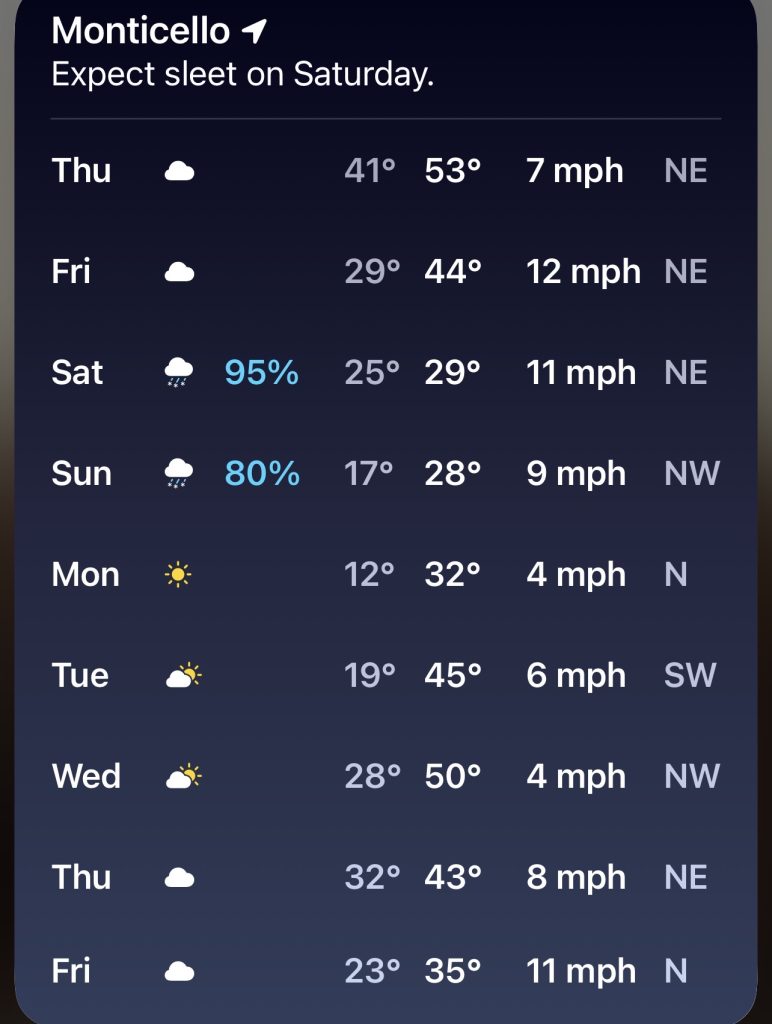View Saturday's 95% sleet forecast
Image resolution: width=772 pixels, height=1024 pixels.
click(385, 373)
